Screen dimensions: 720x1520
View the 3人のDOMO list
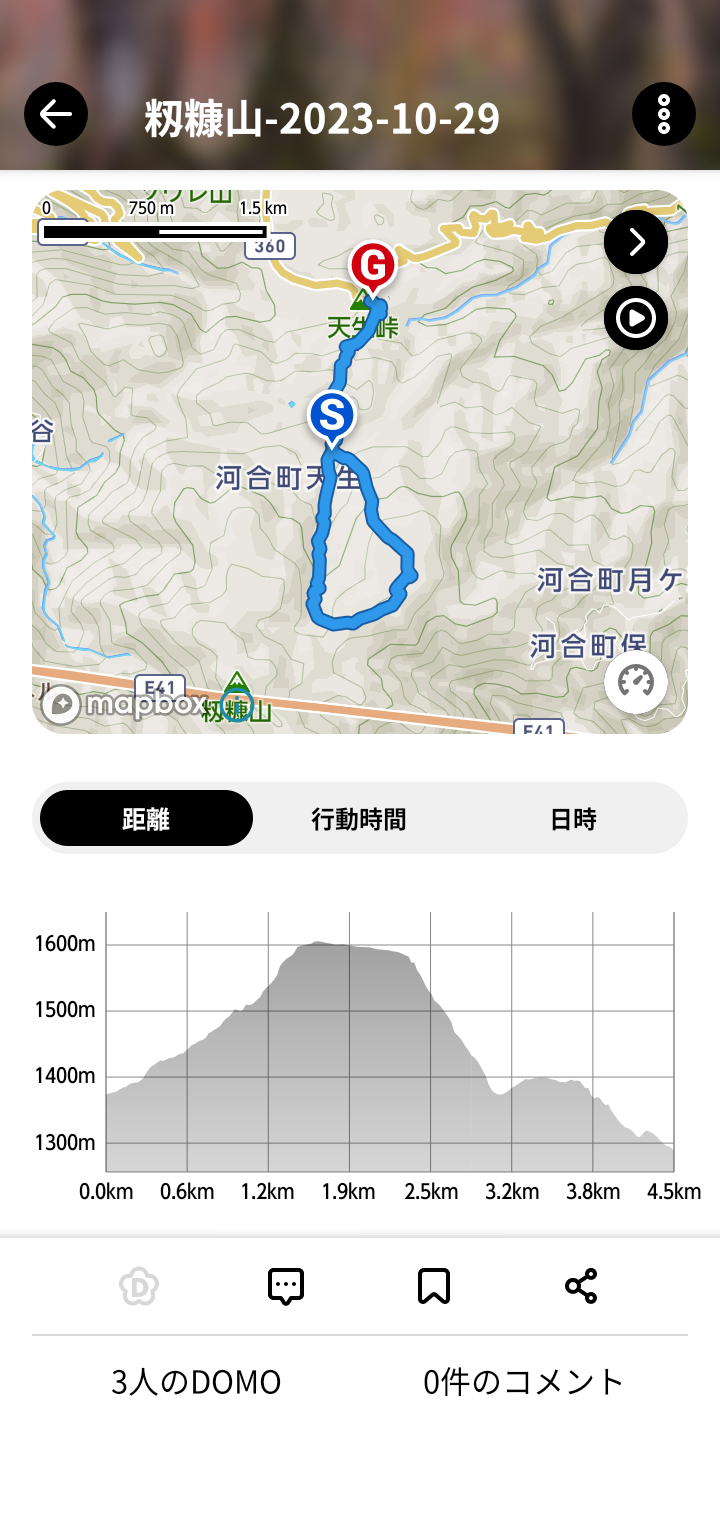196,1383
